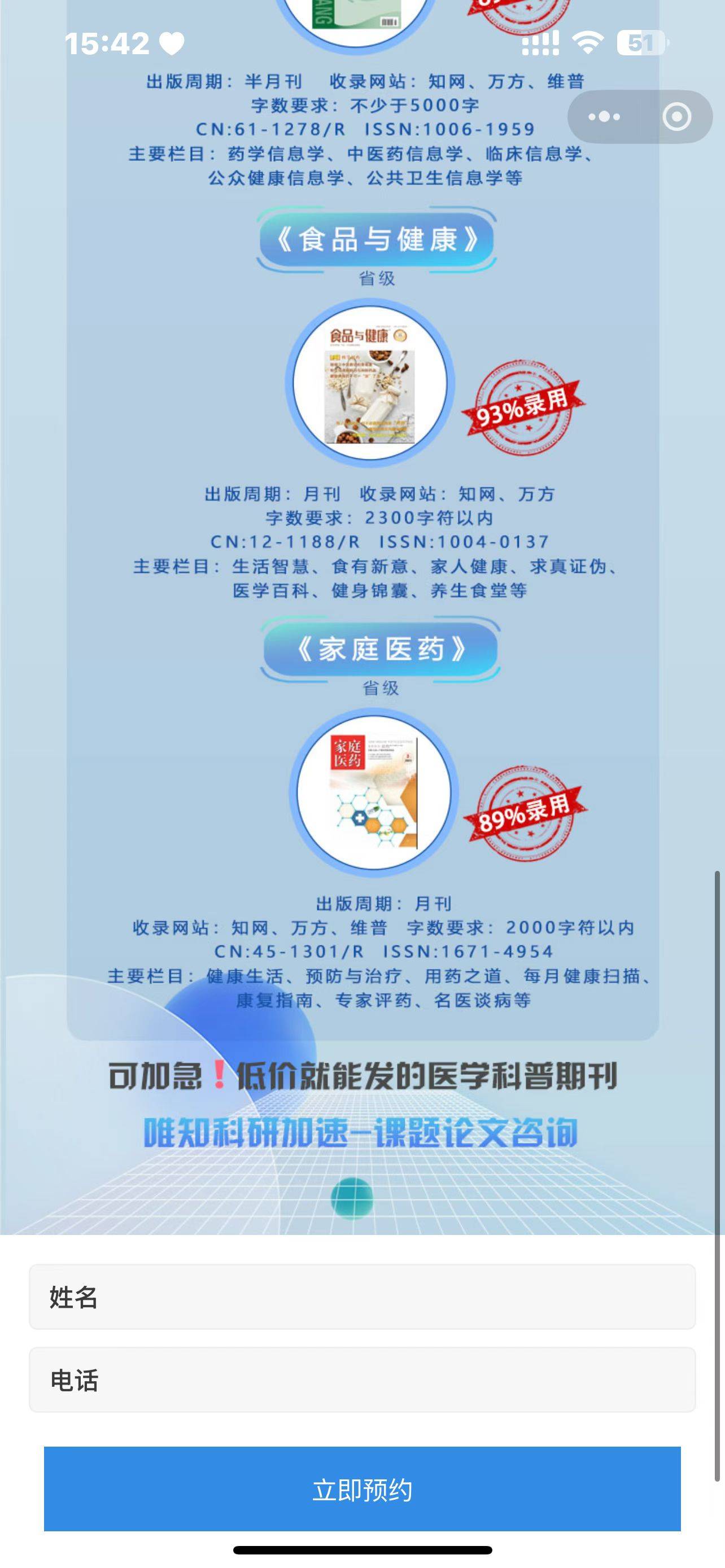725x1568 pixels.
Task: Open the mini program more options menu
Action: pos(604,116)
